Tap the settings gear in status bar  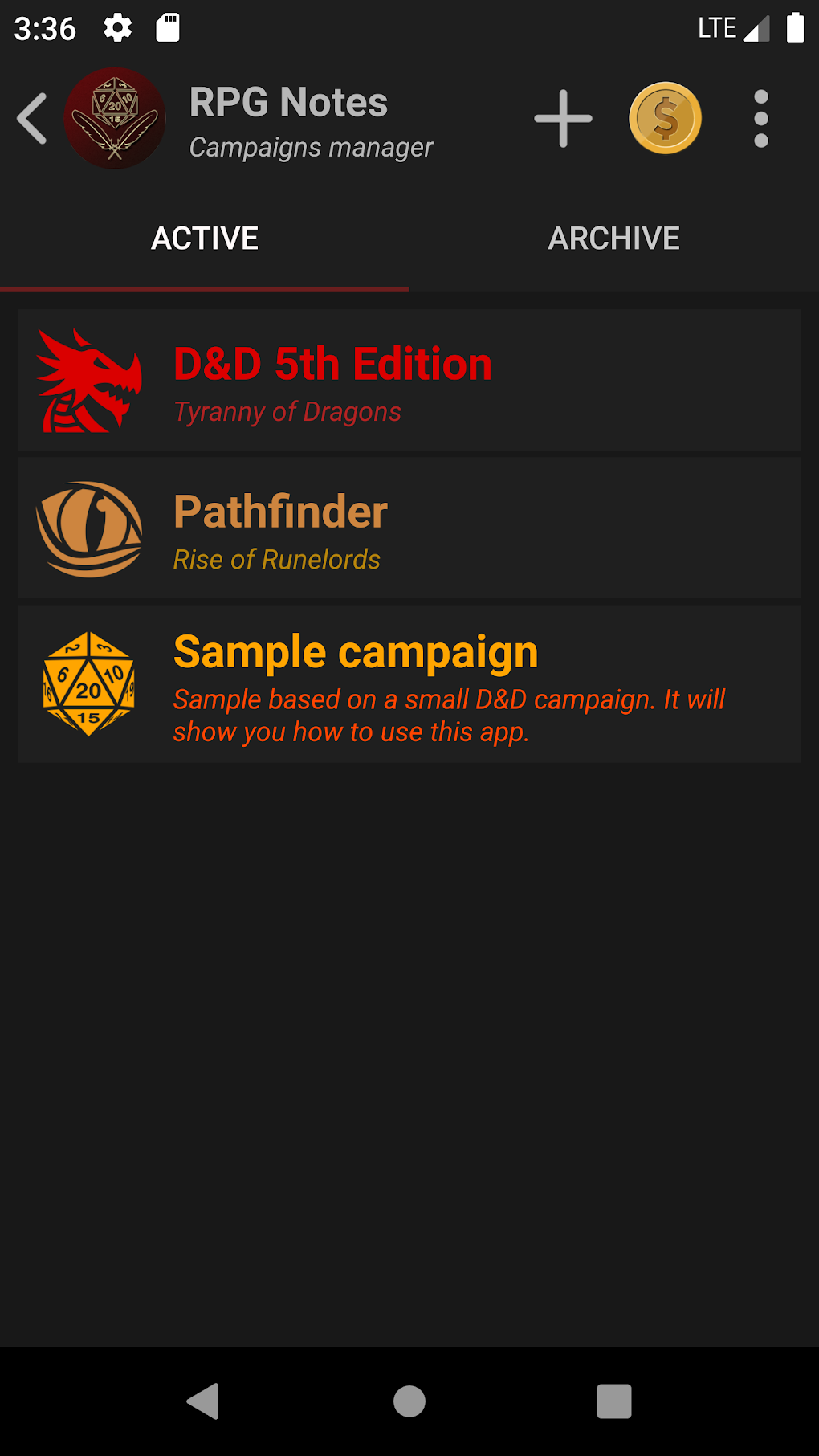(x=116, y=27)
